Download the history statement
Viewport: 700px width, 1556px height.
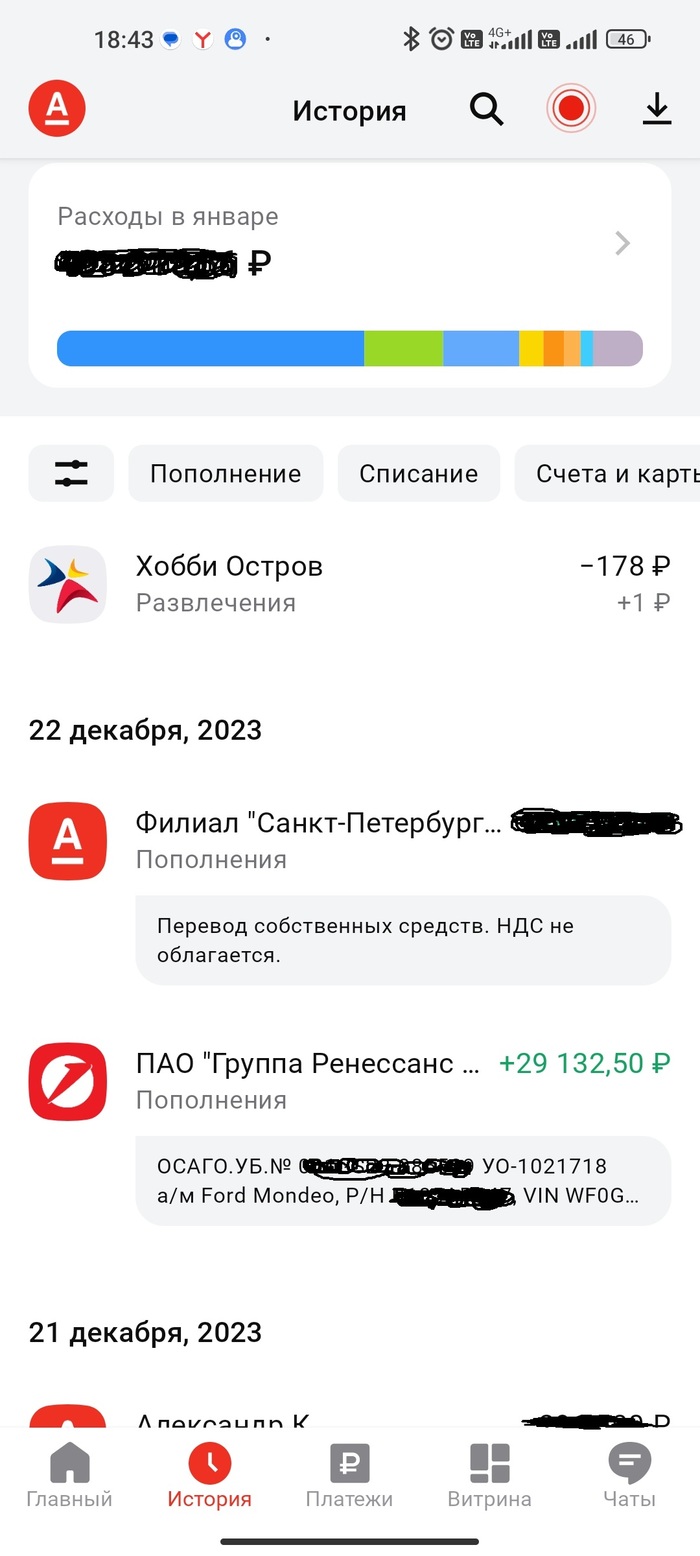pos(656,109)
